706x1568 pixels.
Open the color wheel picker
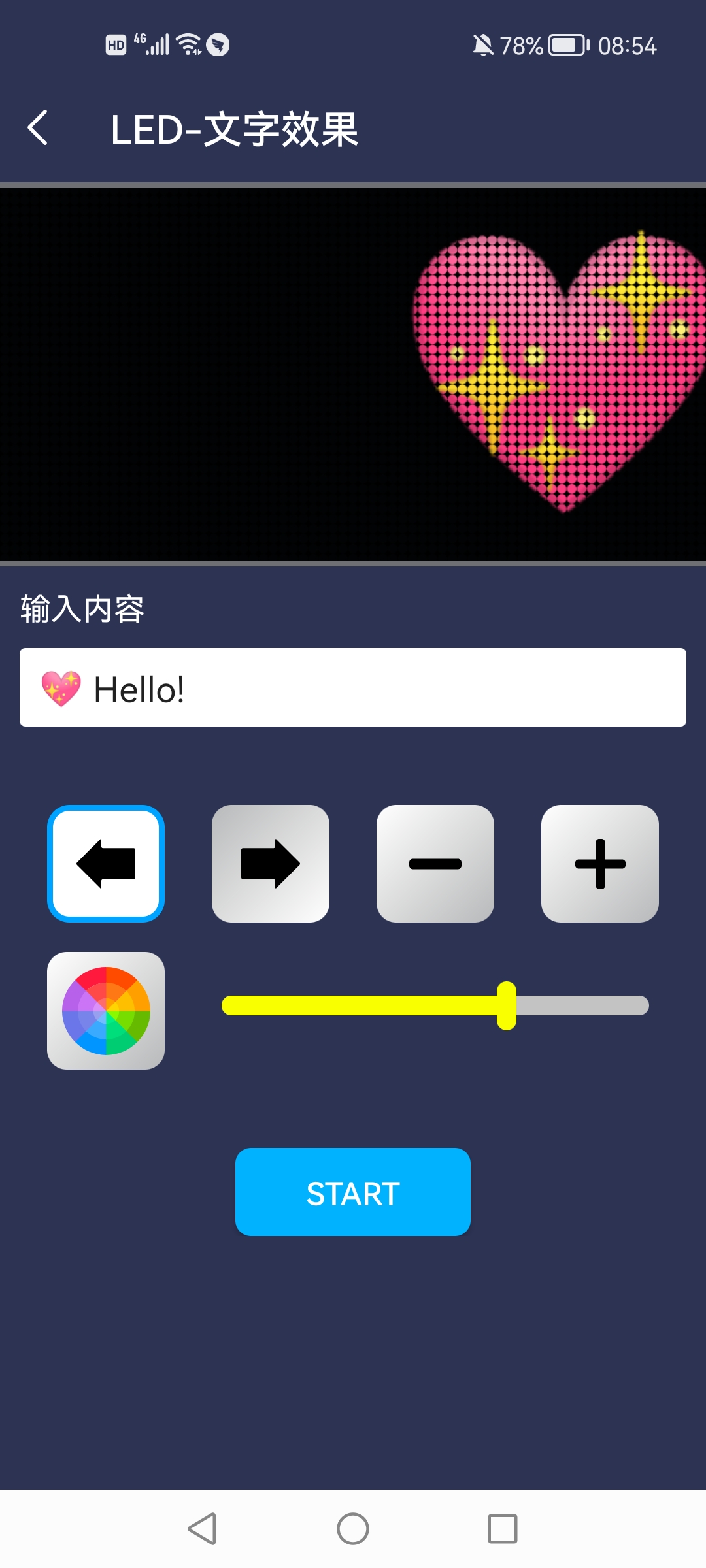106,1011
